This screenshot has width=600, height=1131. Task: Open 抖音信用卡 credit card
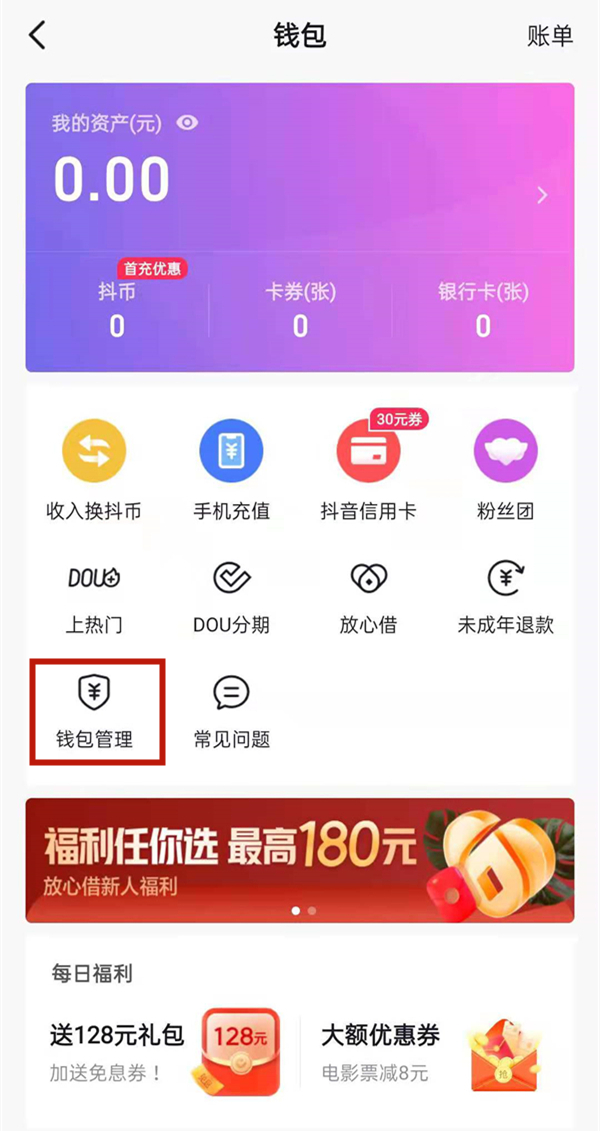click(x=368, y=468)
